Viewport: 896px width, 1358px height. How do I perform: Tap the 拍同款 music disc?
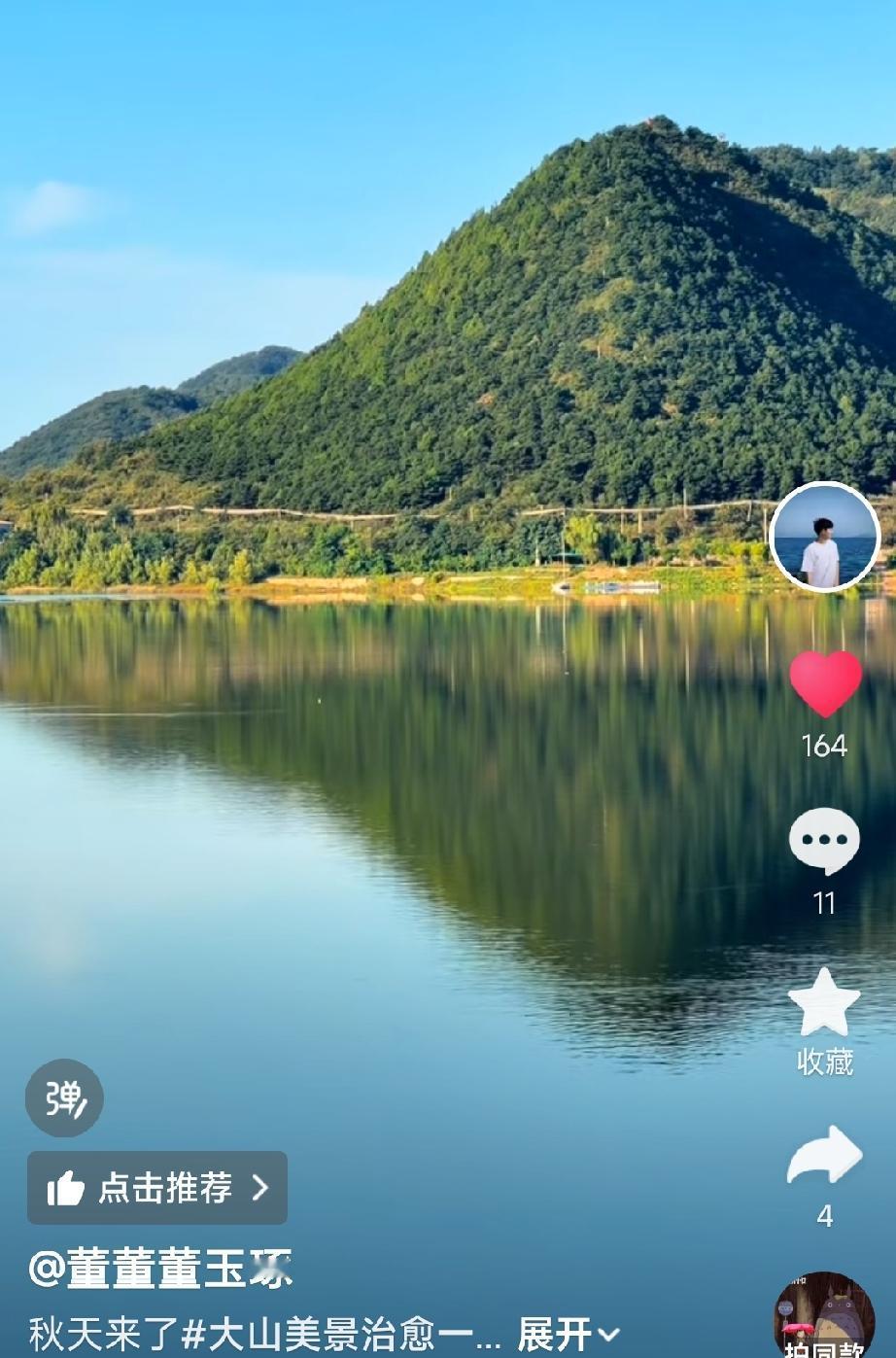[824, 1315]
